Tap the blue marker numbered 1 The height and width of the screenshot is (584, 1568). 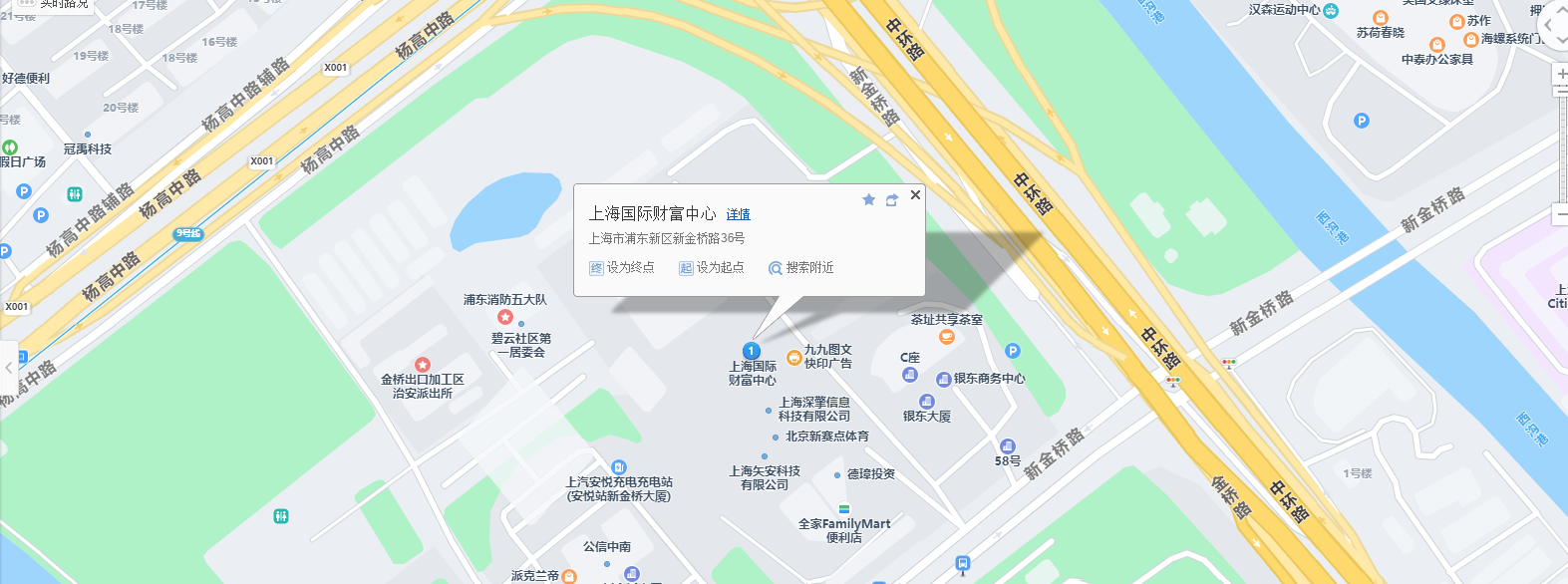[x=752, y=351]
